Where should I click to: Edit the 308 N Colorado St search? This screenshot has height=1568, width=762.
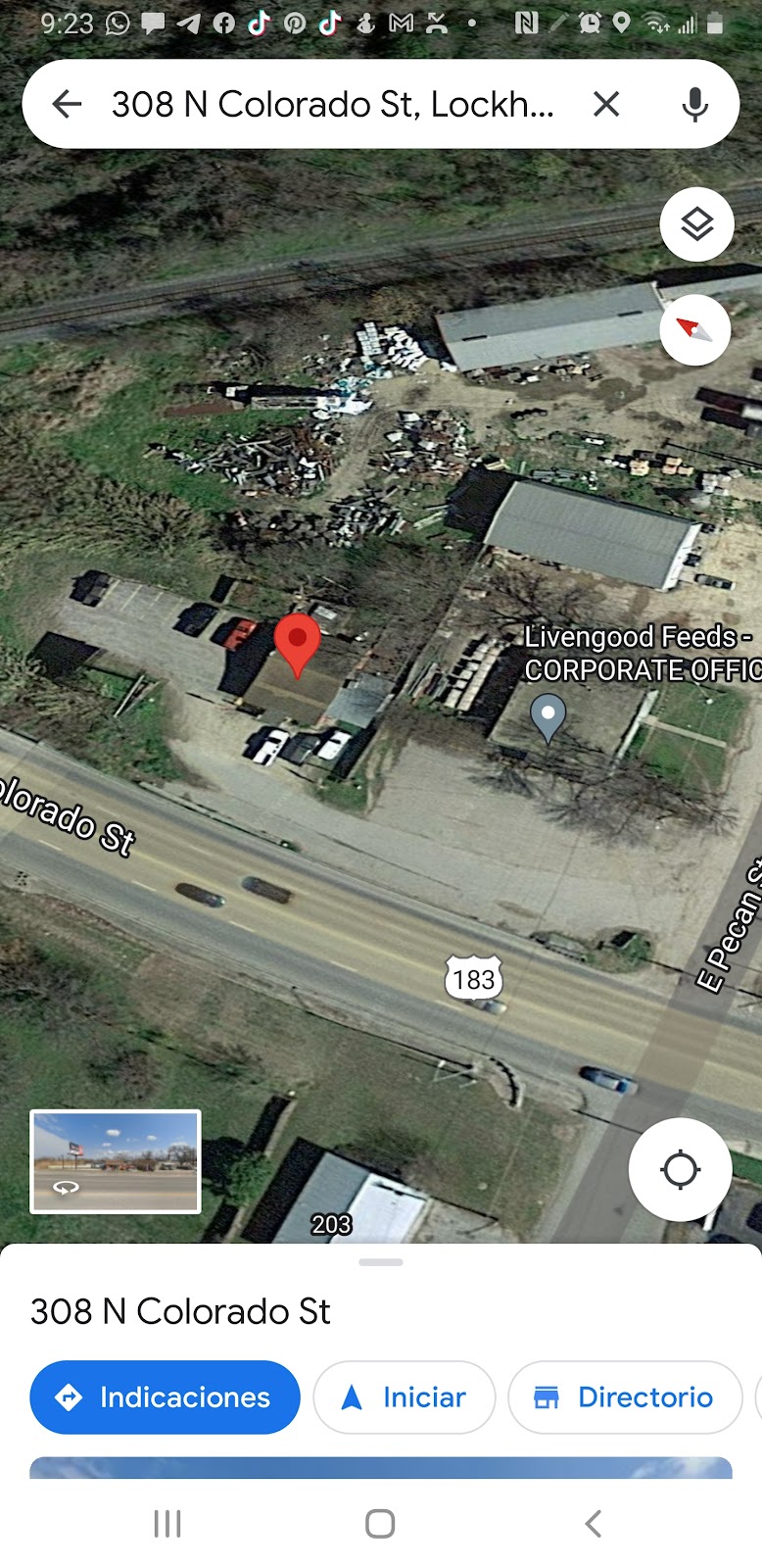pos(333,104)
